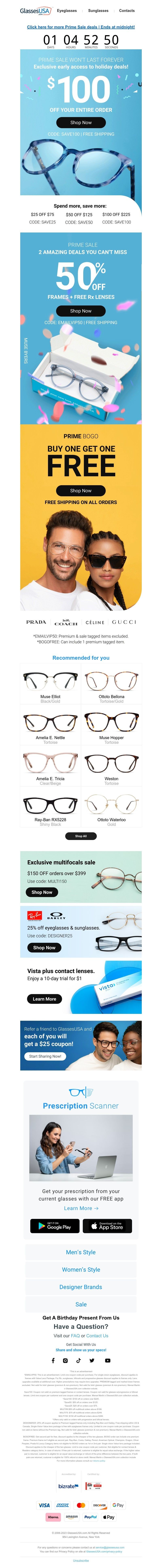
Task: Open Learn More for Prescription Scanner
Action: (81, 1208)
